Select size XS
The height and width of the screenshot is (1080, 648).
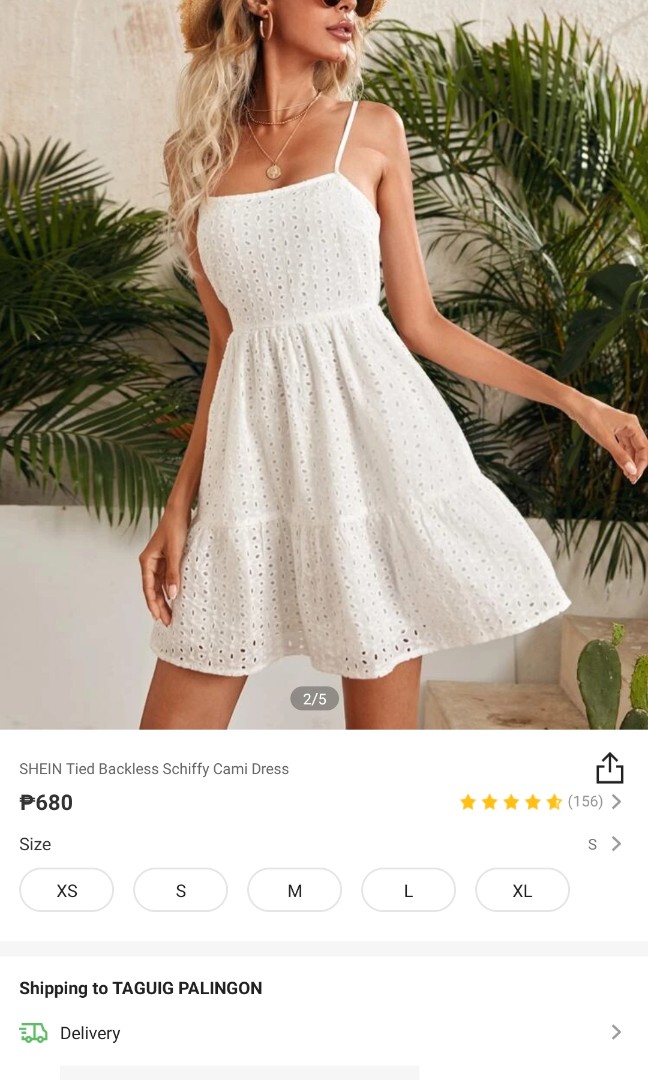[67, 890]
